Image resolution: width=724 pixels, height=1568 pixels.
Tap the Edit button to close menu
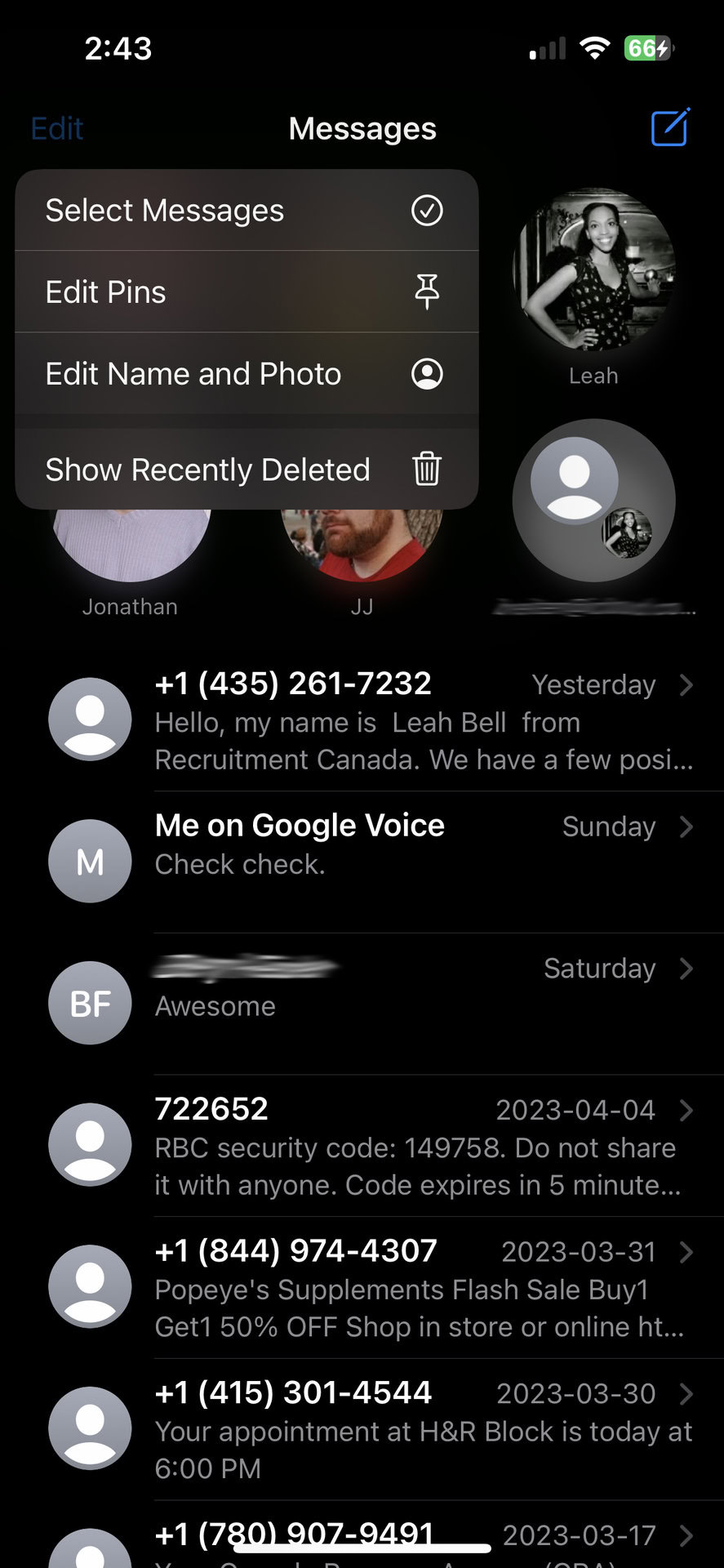pyautogui.click(x=57, y=128)
